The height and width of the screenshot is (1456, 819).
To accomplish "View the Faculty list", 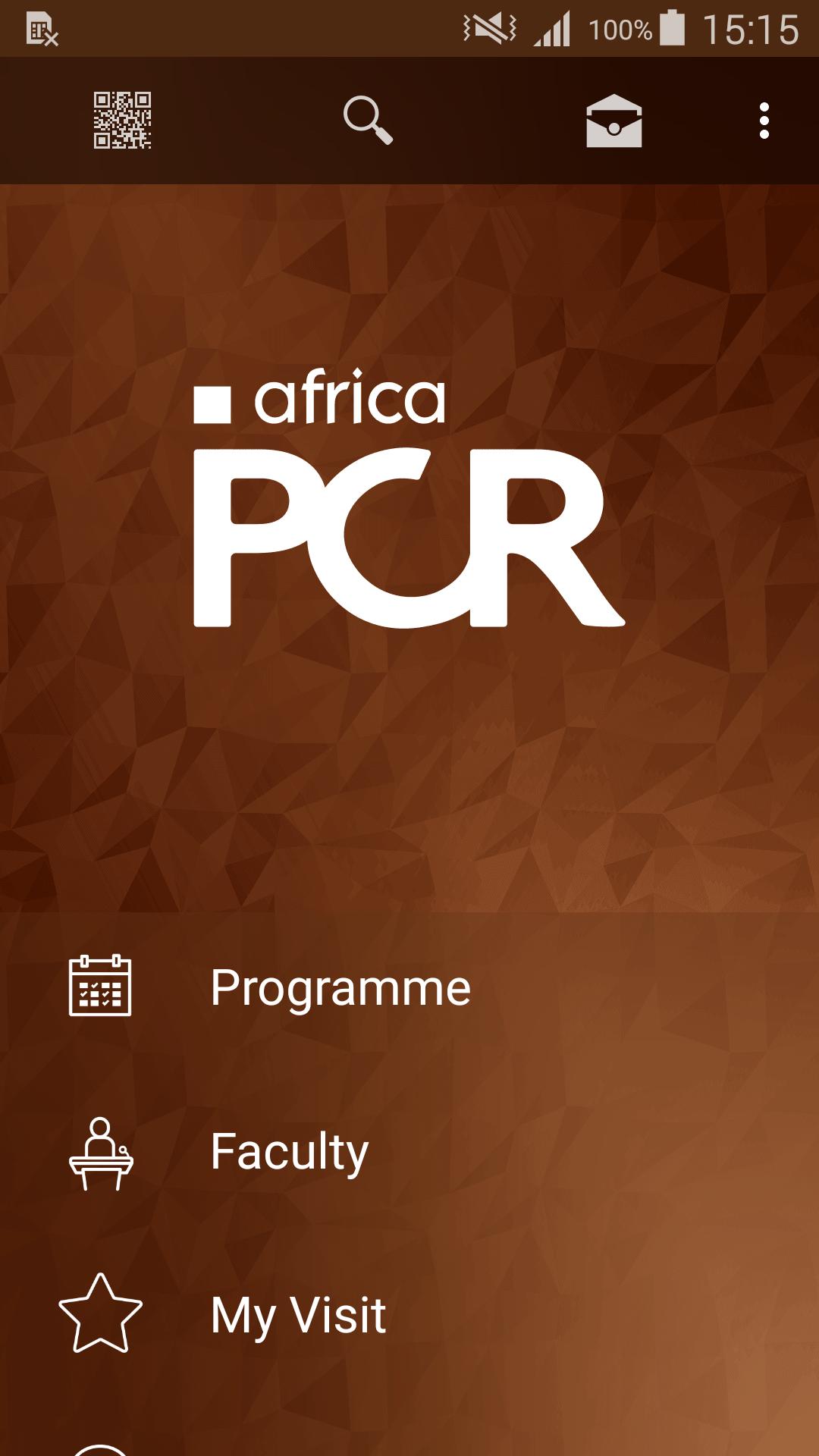I will coord(289,1151).
